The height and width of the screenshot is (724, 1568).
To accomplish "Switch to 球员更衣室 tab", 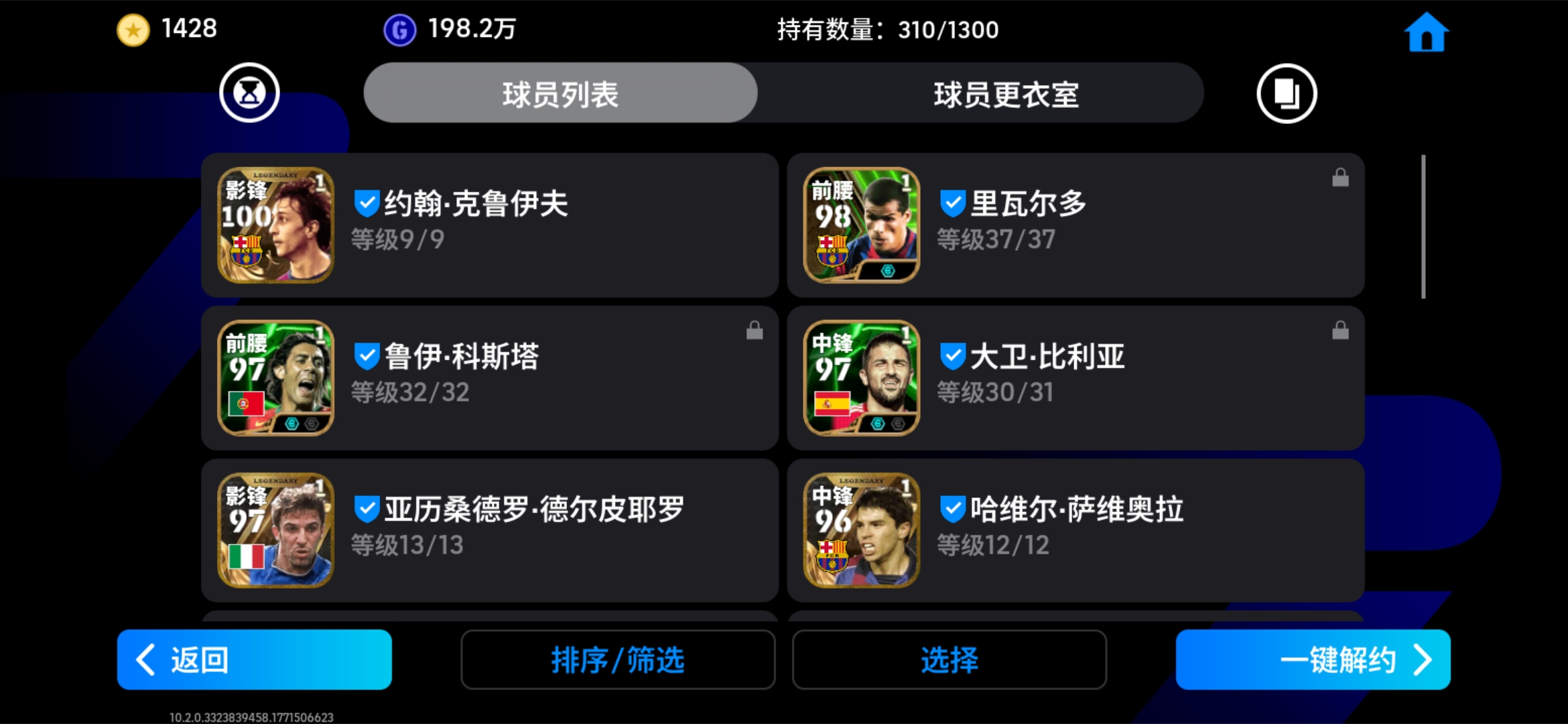I will [x=1005, y=94].
